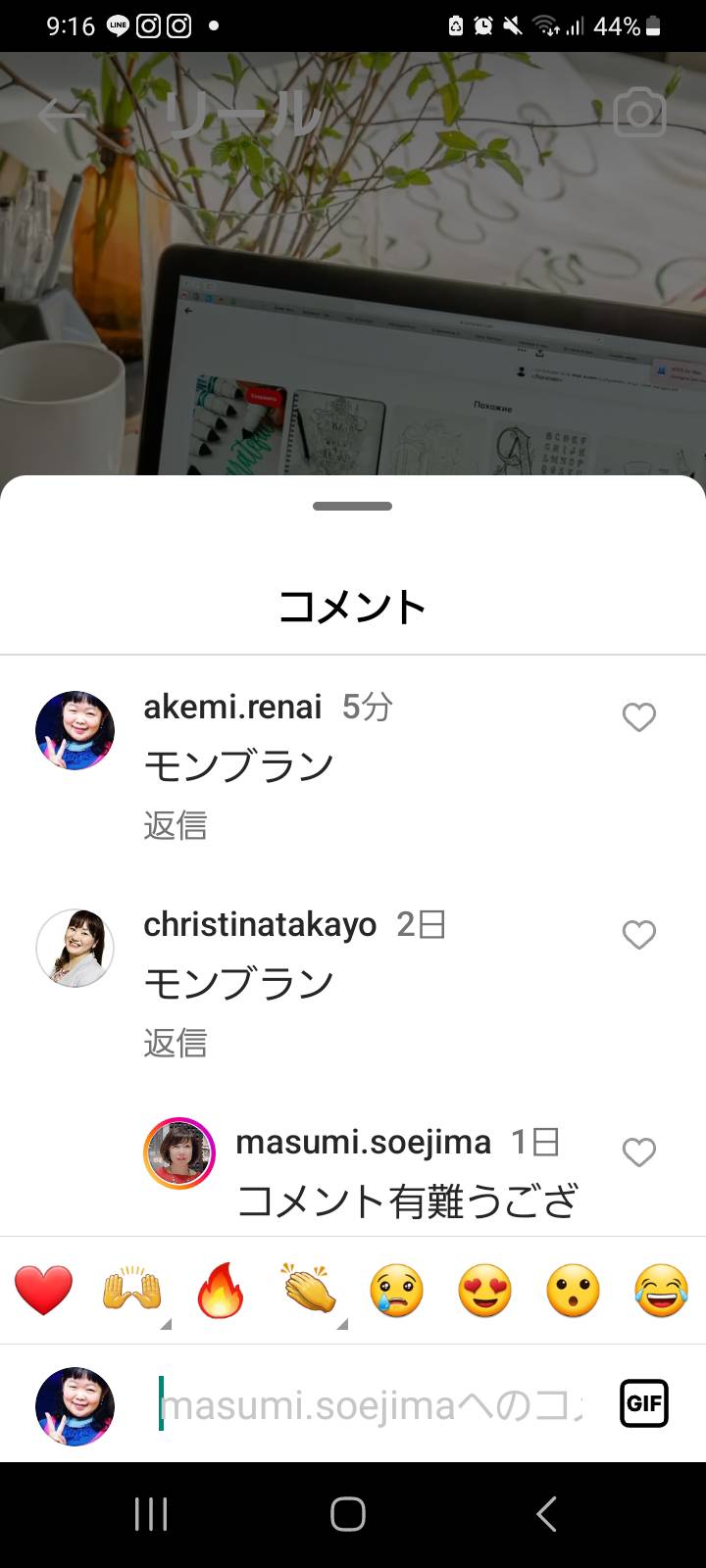Insert the clapping hands emoji
The width and height of the screenshot is (706, 1568).
pyautogui.click(x=310, y=1290)
